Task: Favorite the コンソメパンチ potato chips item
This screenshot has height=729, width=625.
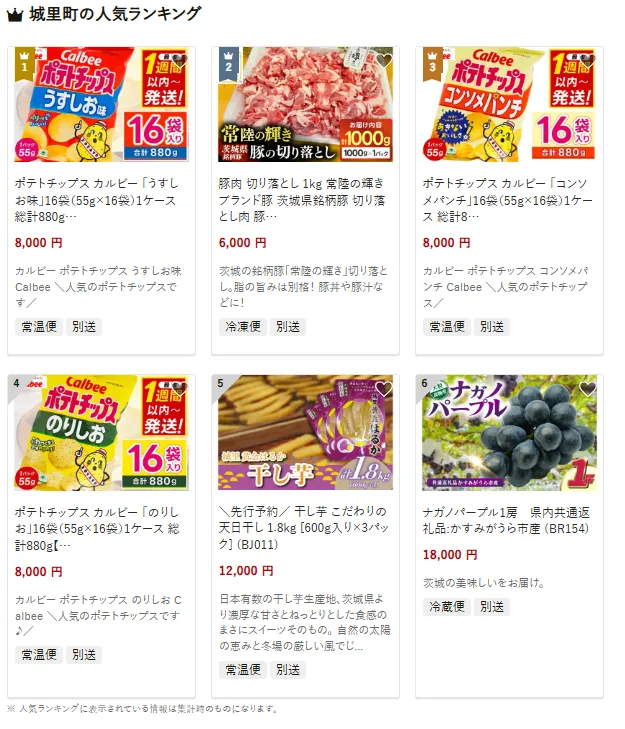Action: (587, 62)
